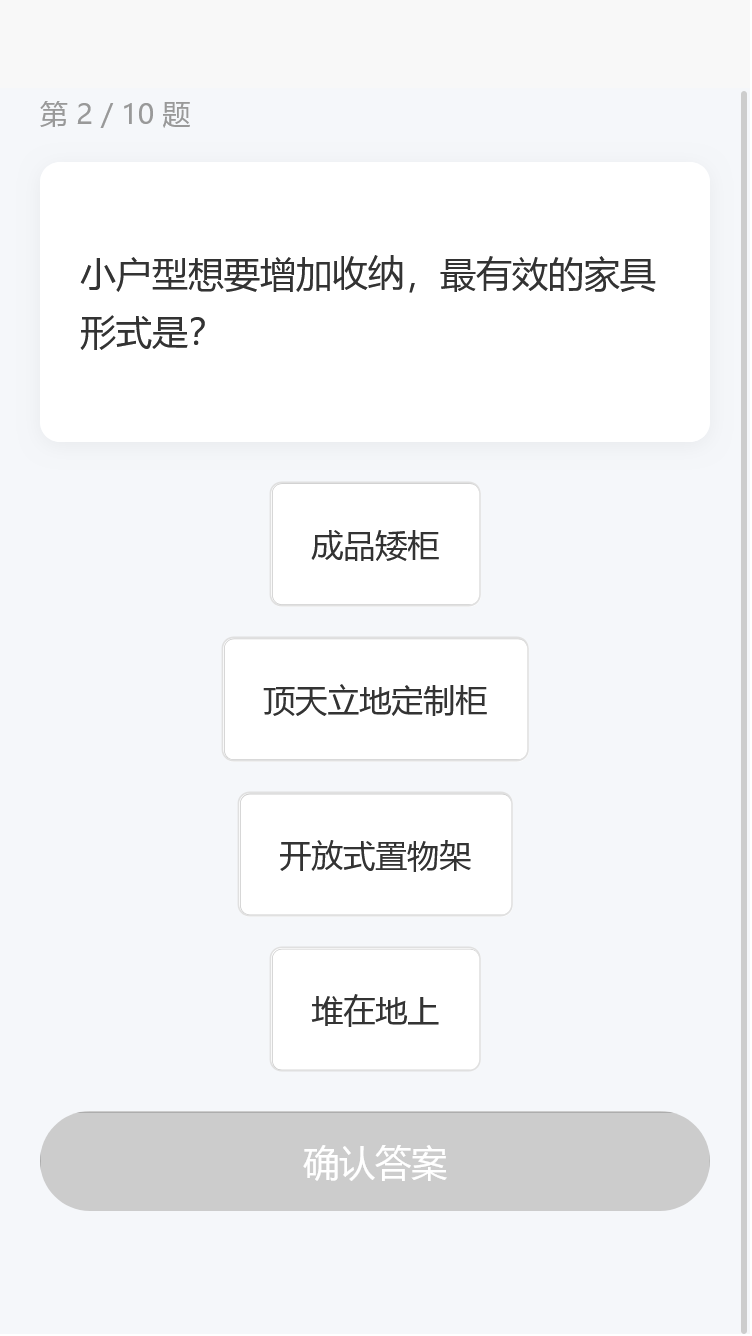Tap the answer directly below the question card
752x1336 pixels.
coord(375,544)
